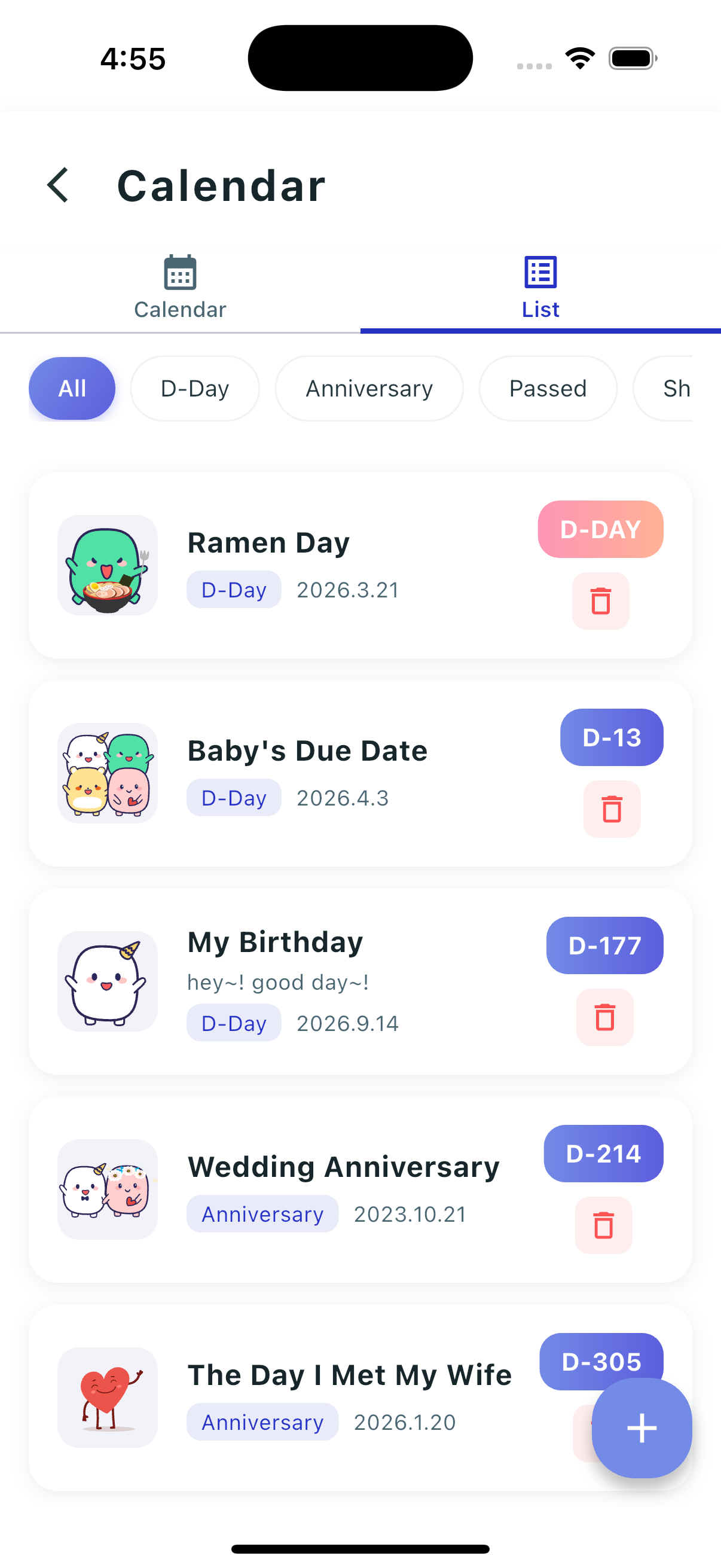This screenshot has width=721, height=1568.
Task: Select the List tab
Action: [540, 287]
